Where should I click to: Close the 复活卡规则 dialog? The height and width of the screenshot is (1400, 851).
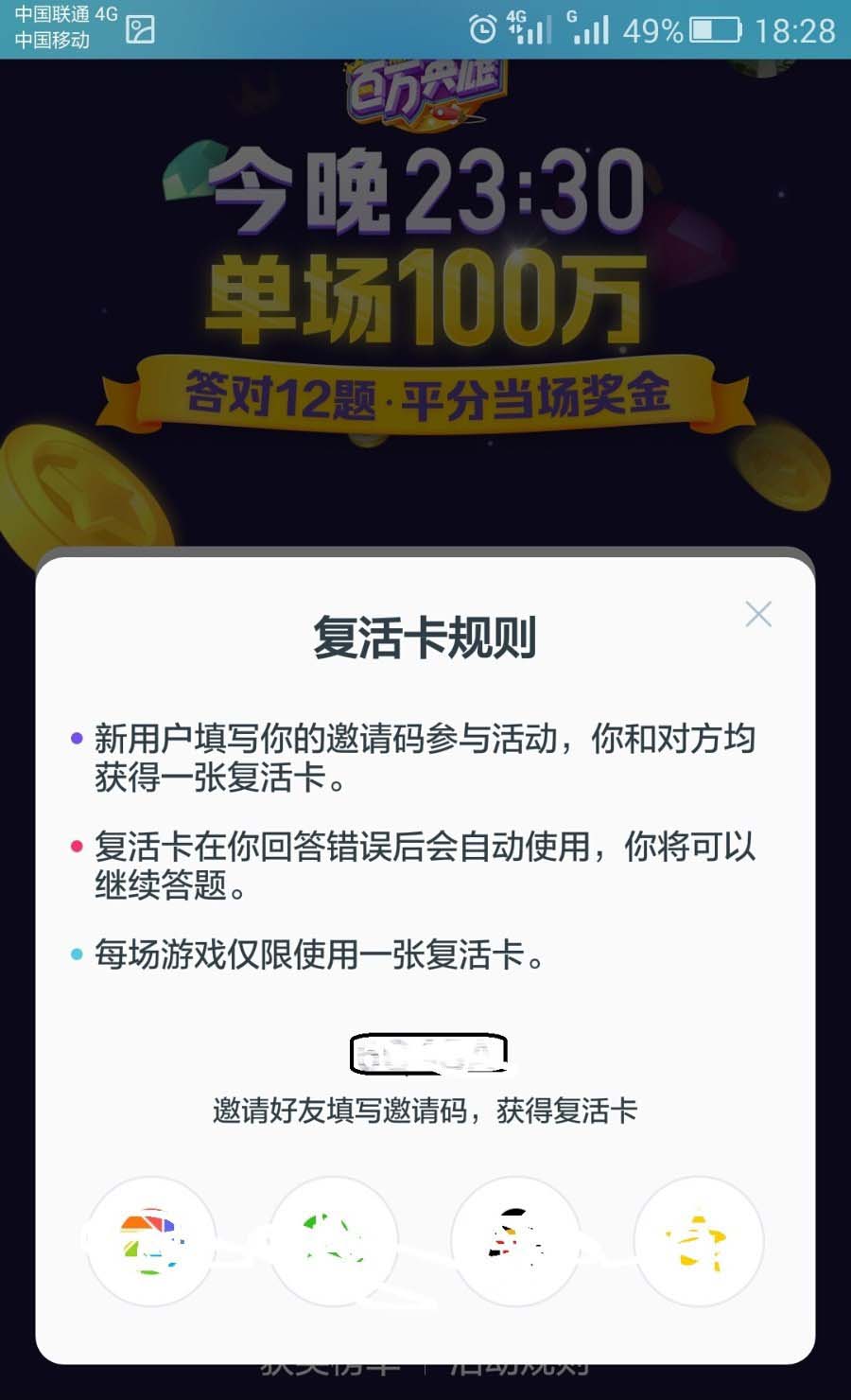click(x=758, y=614)
